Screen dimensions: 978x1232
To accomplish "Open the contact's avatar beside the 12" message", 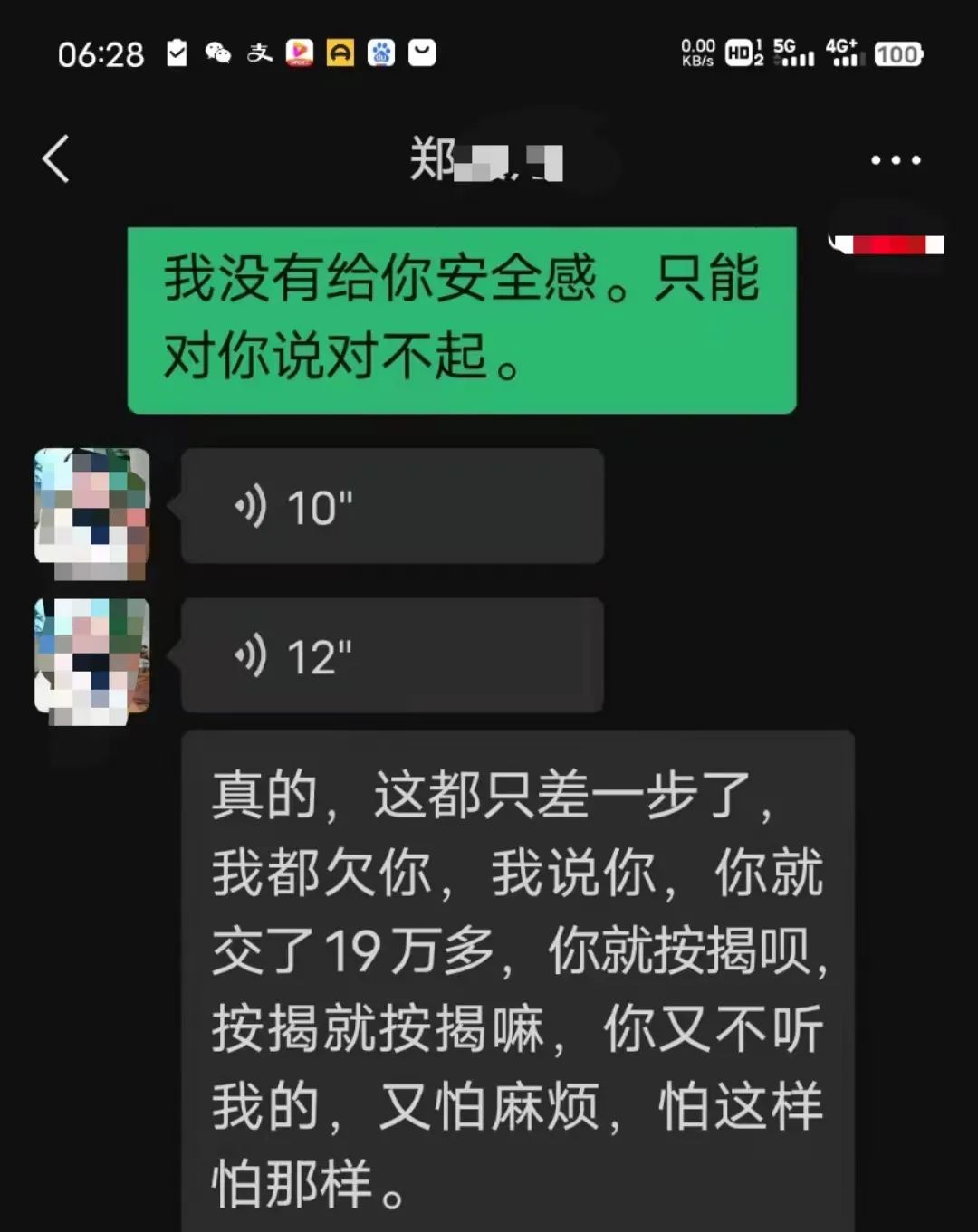I will 91,661.
